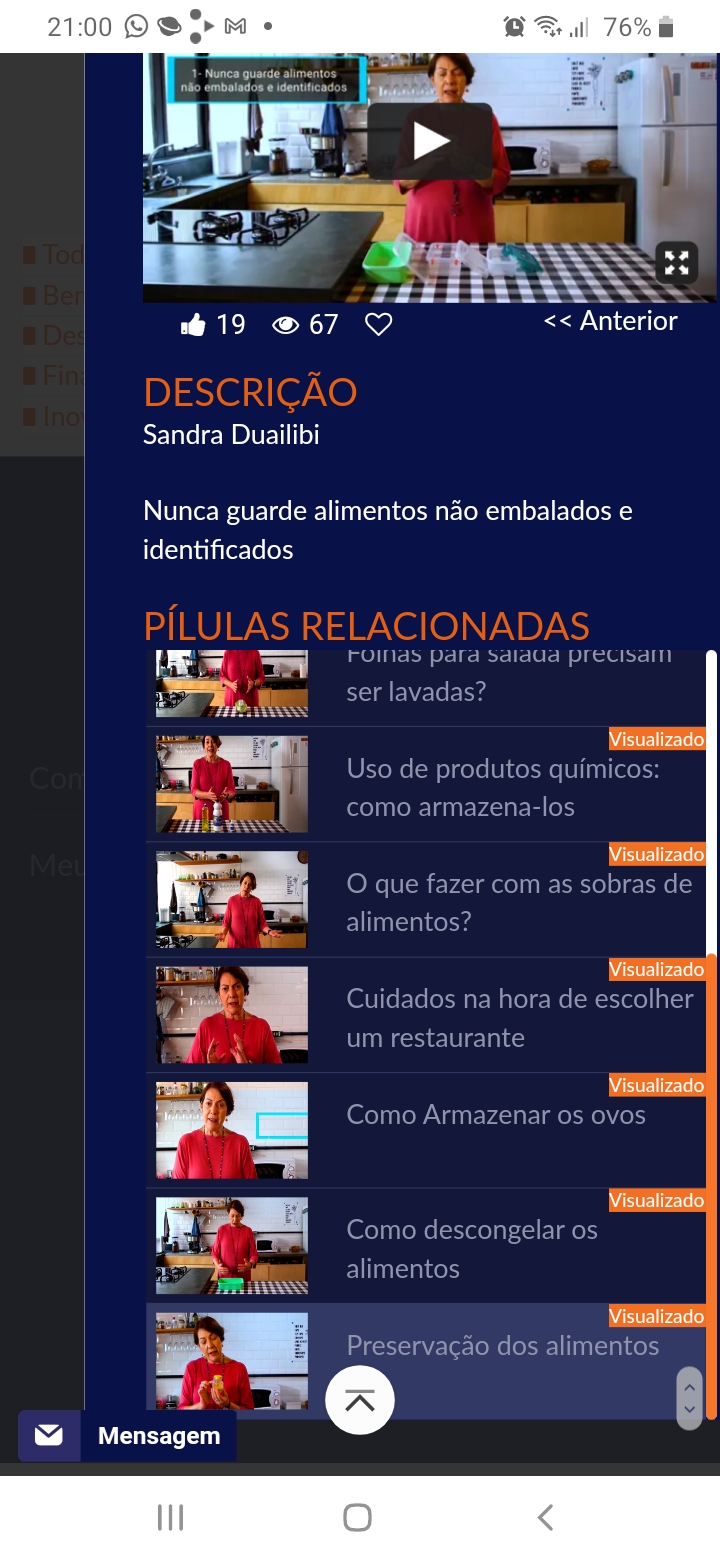Favorite this video with the heart
Viewport: 720px width, 1560px height.
378,324
